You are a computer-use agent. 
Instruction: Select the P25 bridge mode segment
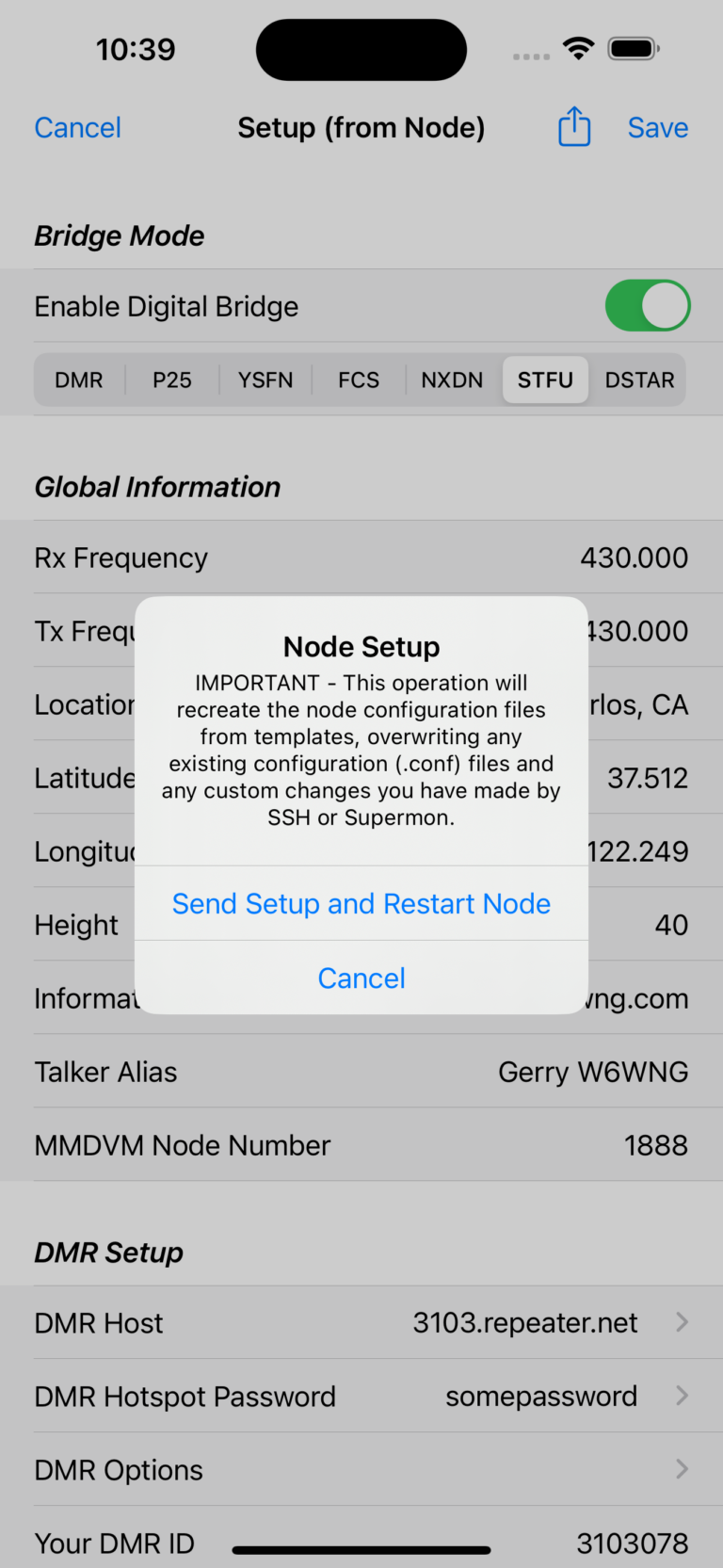[171, 380]
